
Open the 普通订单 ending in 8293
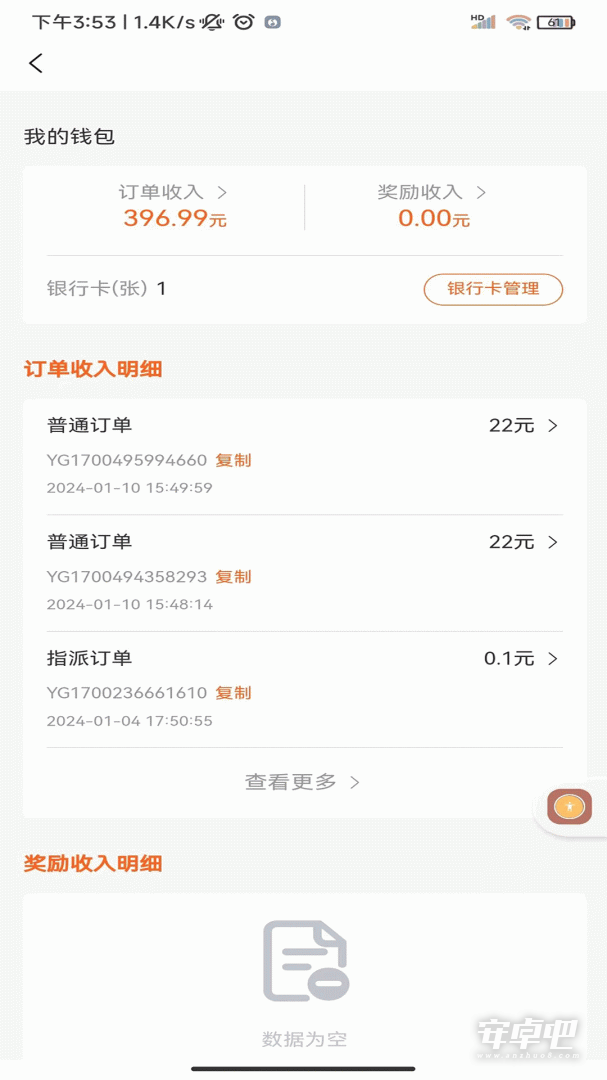point(305,573)
